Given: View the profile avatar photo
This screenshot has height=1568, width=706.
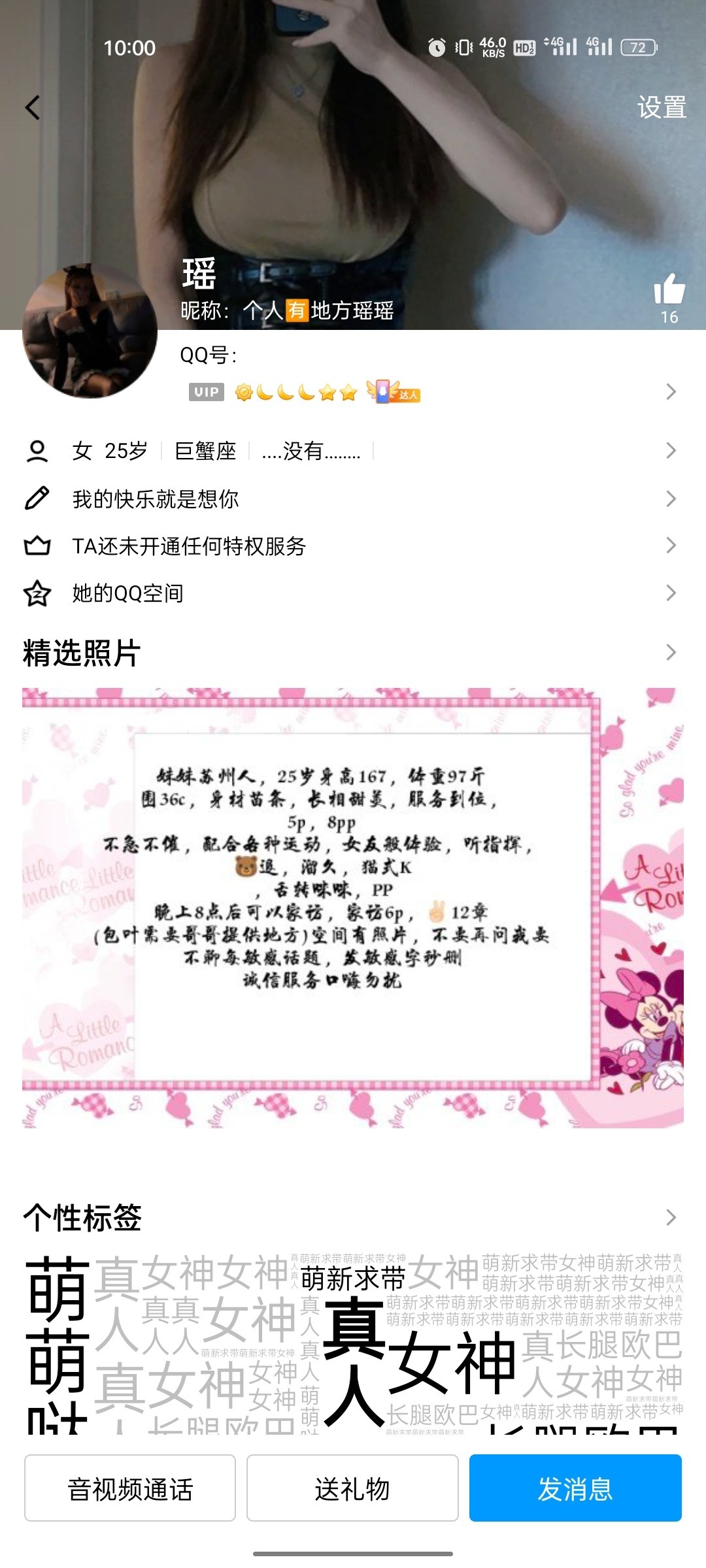Looking at the screenshot, I should click(90, 332).
